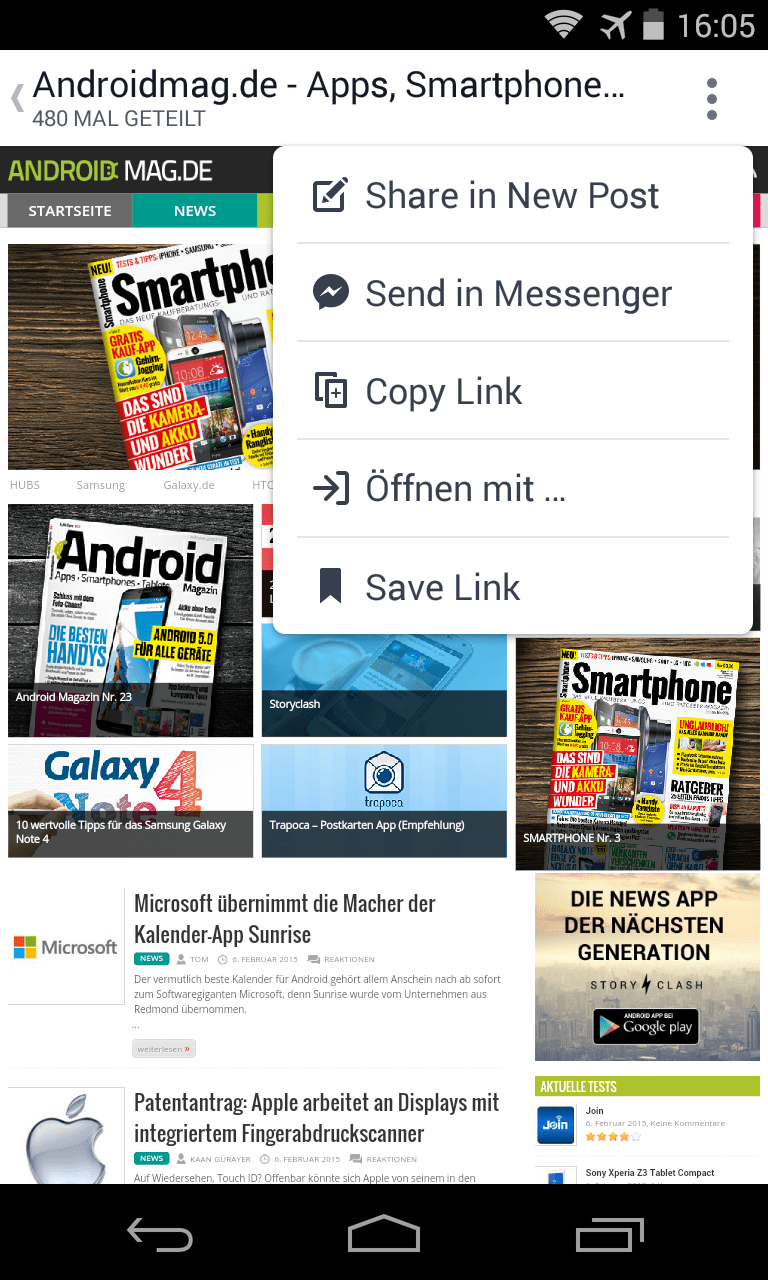The image size is (768, 1280).
Task: Tap the system home button
Action: click(384, 1234)
